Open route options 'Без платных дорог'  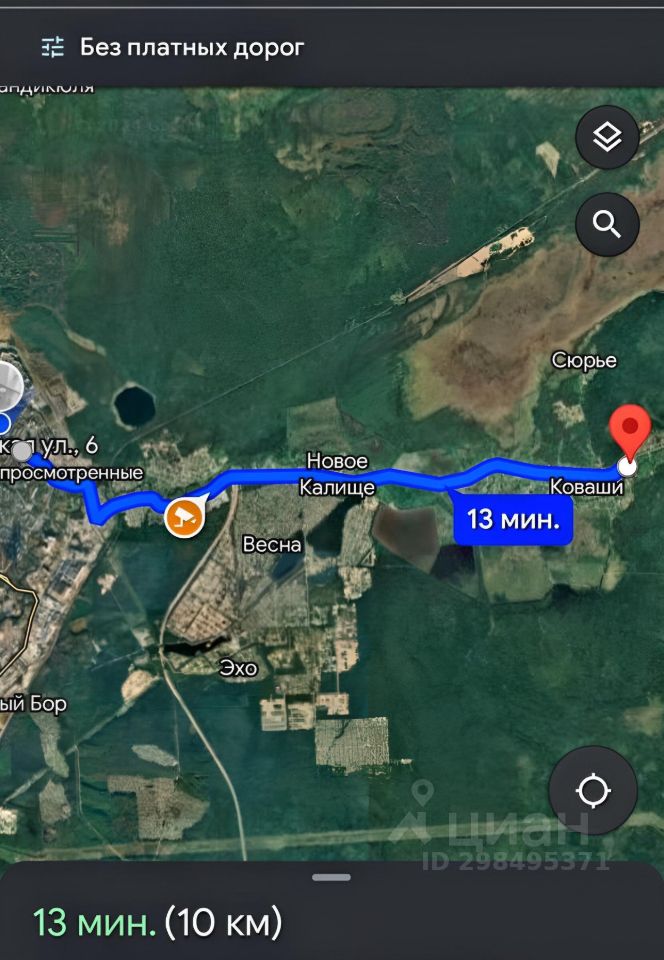click(172, 47)
